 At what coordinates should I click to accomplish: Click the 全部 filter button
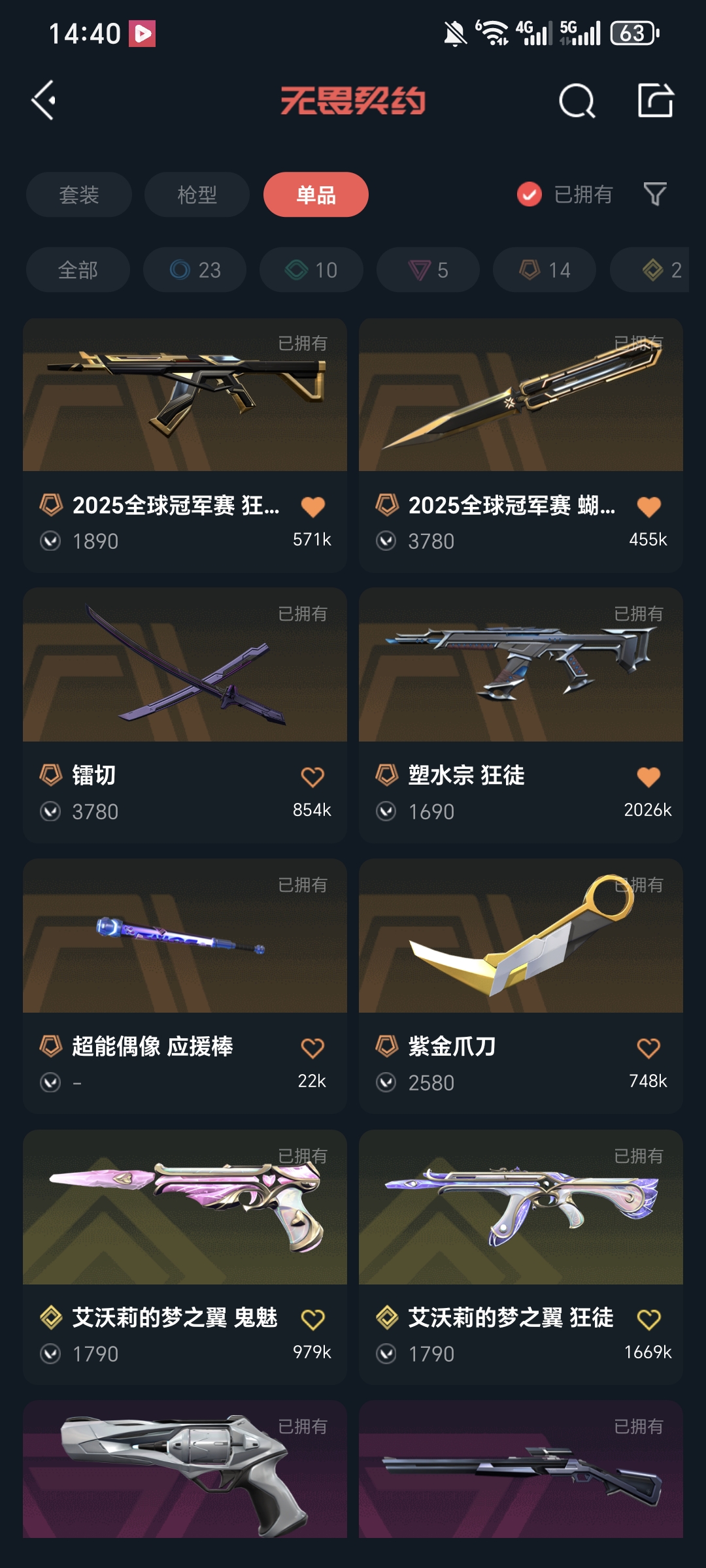tap(78, 269)
